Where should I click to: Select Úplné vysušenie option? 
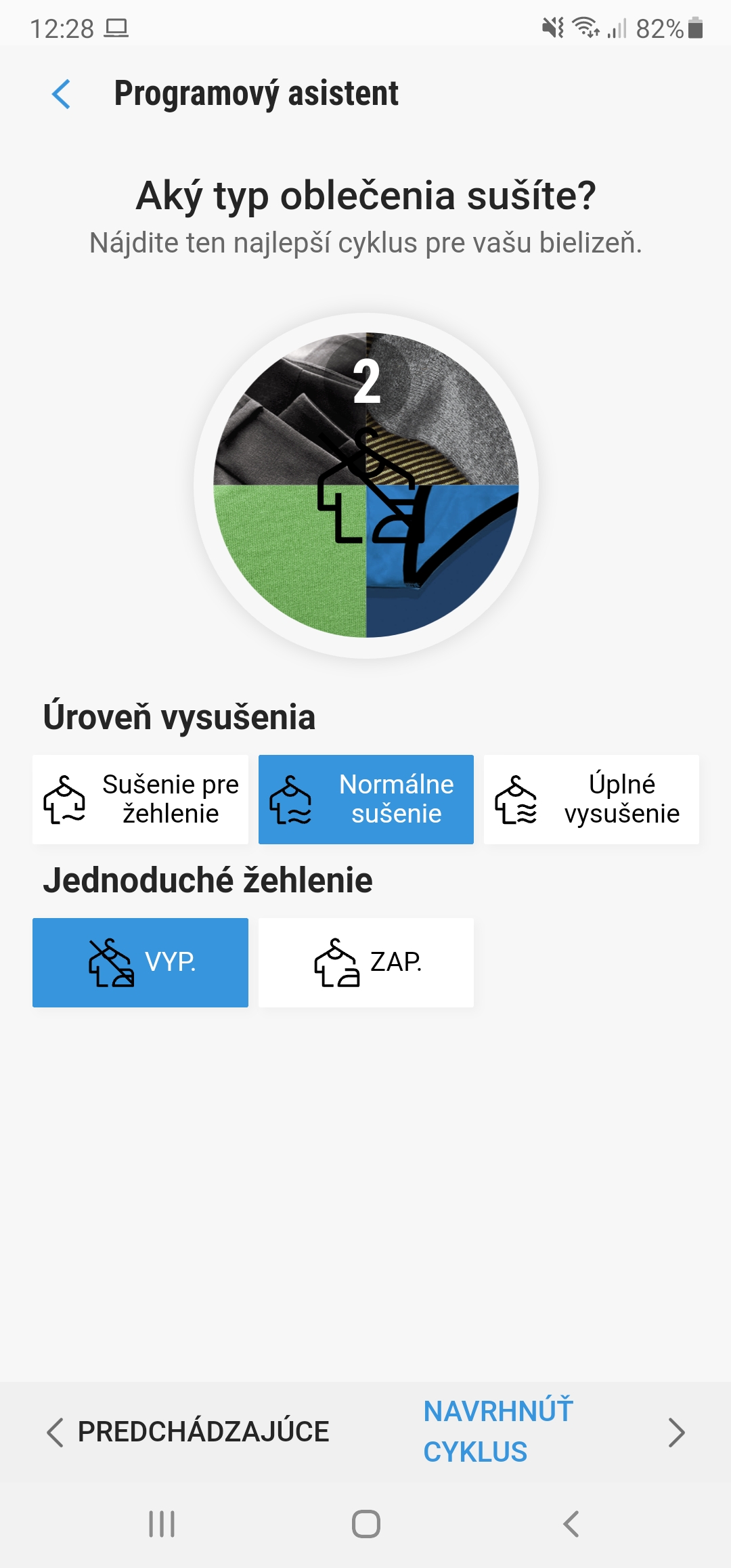tap(591, 799)
